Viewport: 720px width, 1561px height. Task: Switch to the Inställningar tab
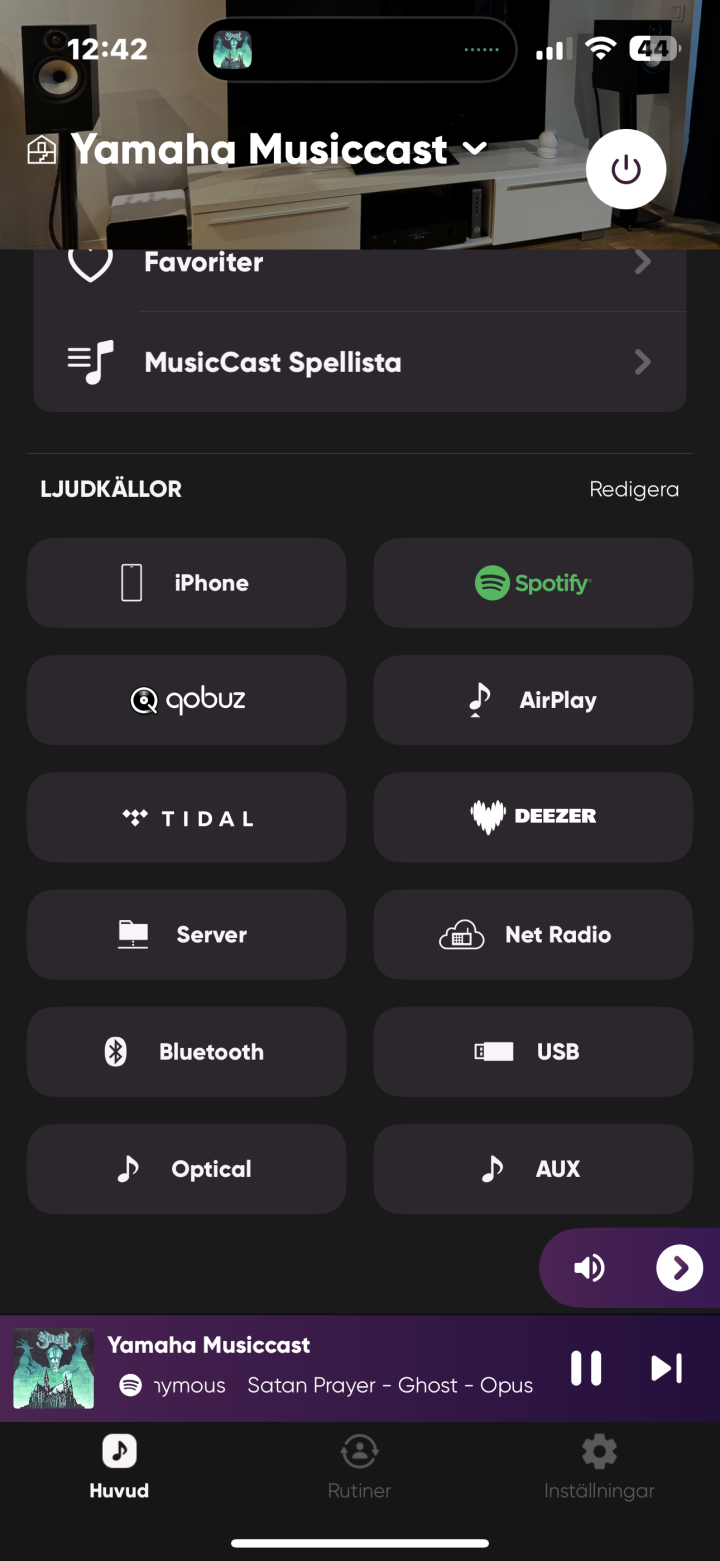[x=599, y=1467]
